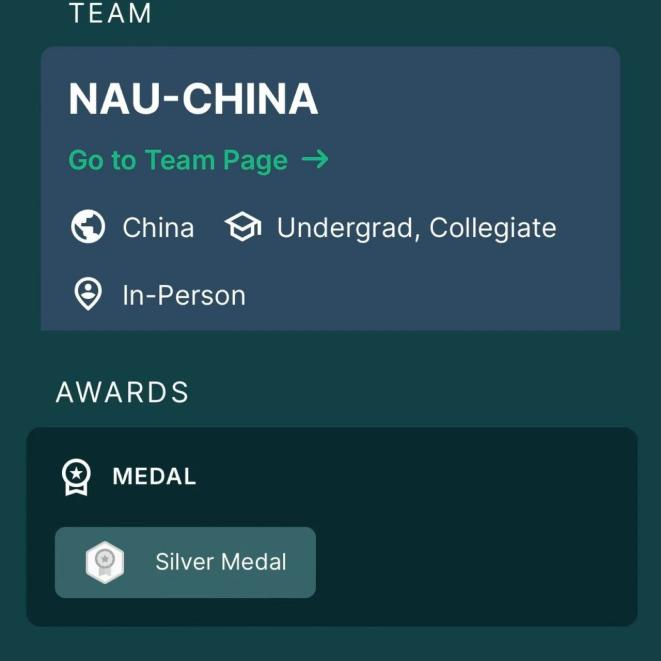This screenshot has height=661, width=661.
Task: Open the Go to Team Page link
Action: (198, 160)
